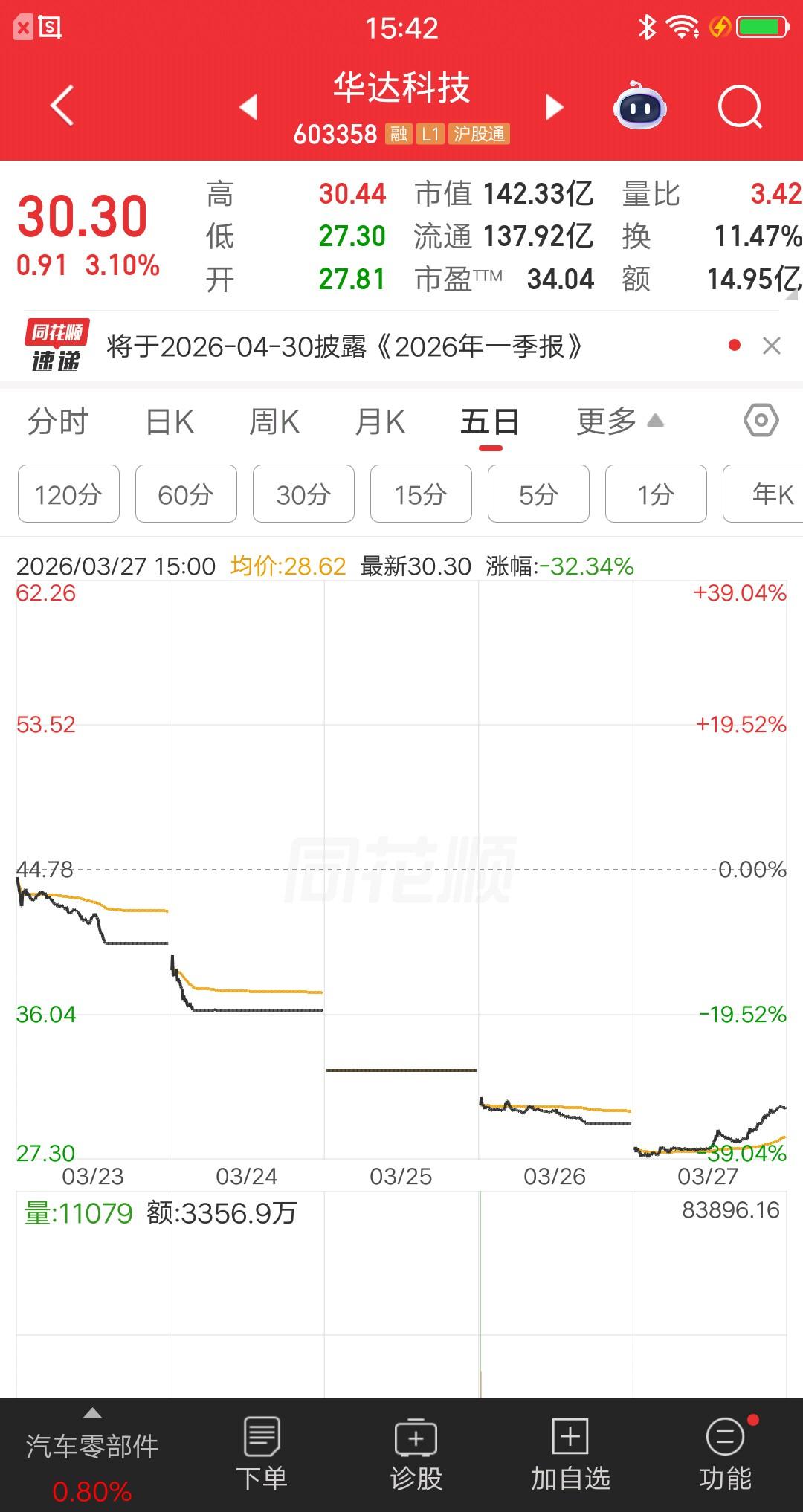Open the 诊股 stock diagnosis icon
The height and width of the screenshot is (1512, 803).
point(415,1453)
